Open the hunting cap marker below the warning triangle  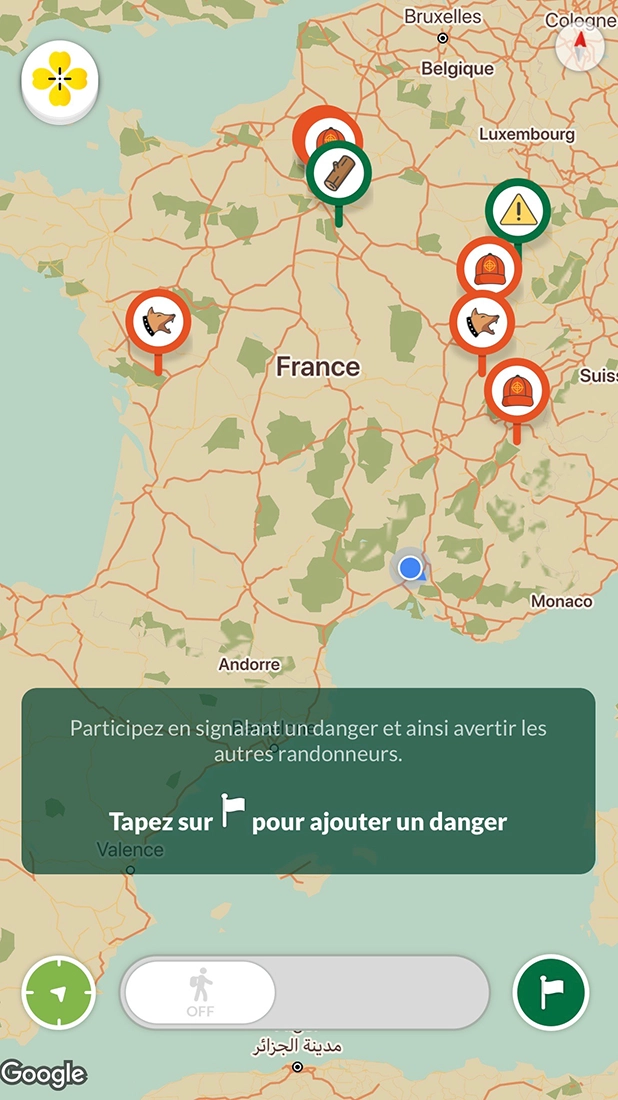click(x=489, y=268)
